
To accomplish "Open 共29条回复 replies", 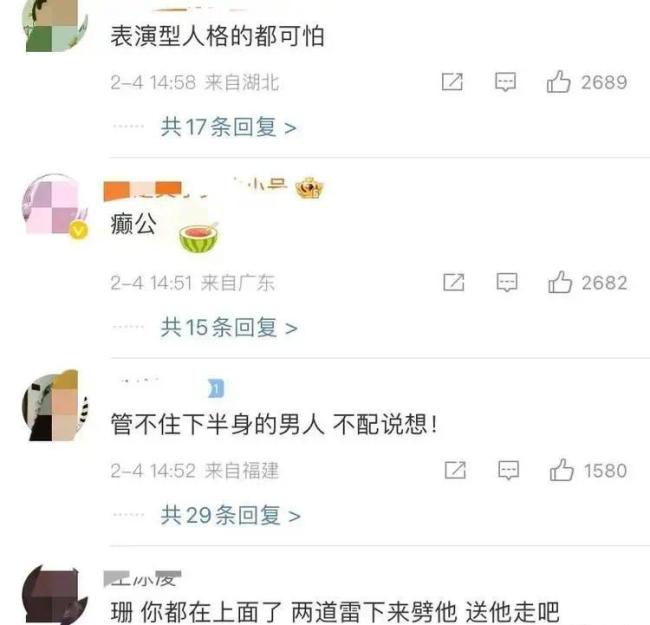I will [x=230, y=516].
